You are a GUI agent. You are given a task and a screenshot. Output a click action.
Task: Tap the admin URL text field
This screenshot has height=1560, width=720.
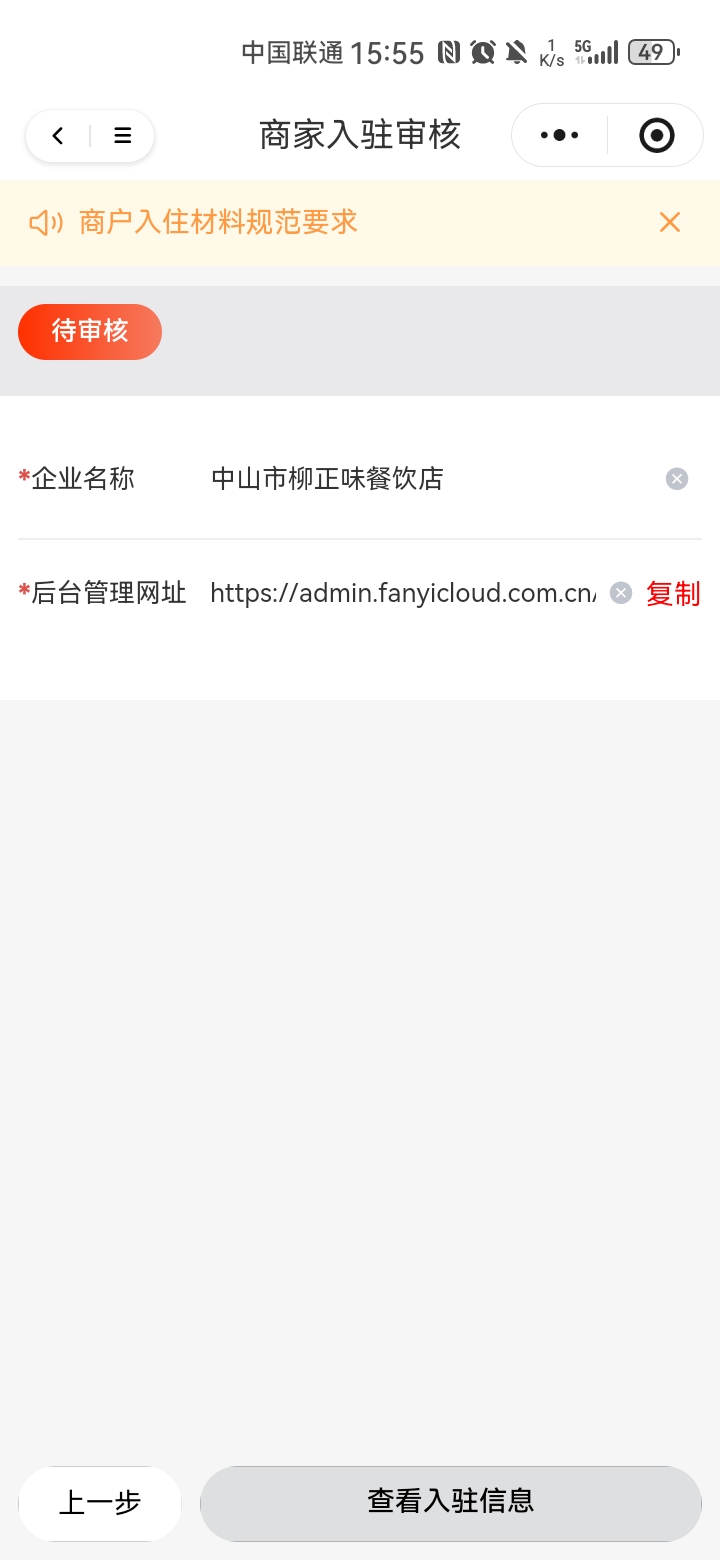(x=400, y=593)
